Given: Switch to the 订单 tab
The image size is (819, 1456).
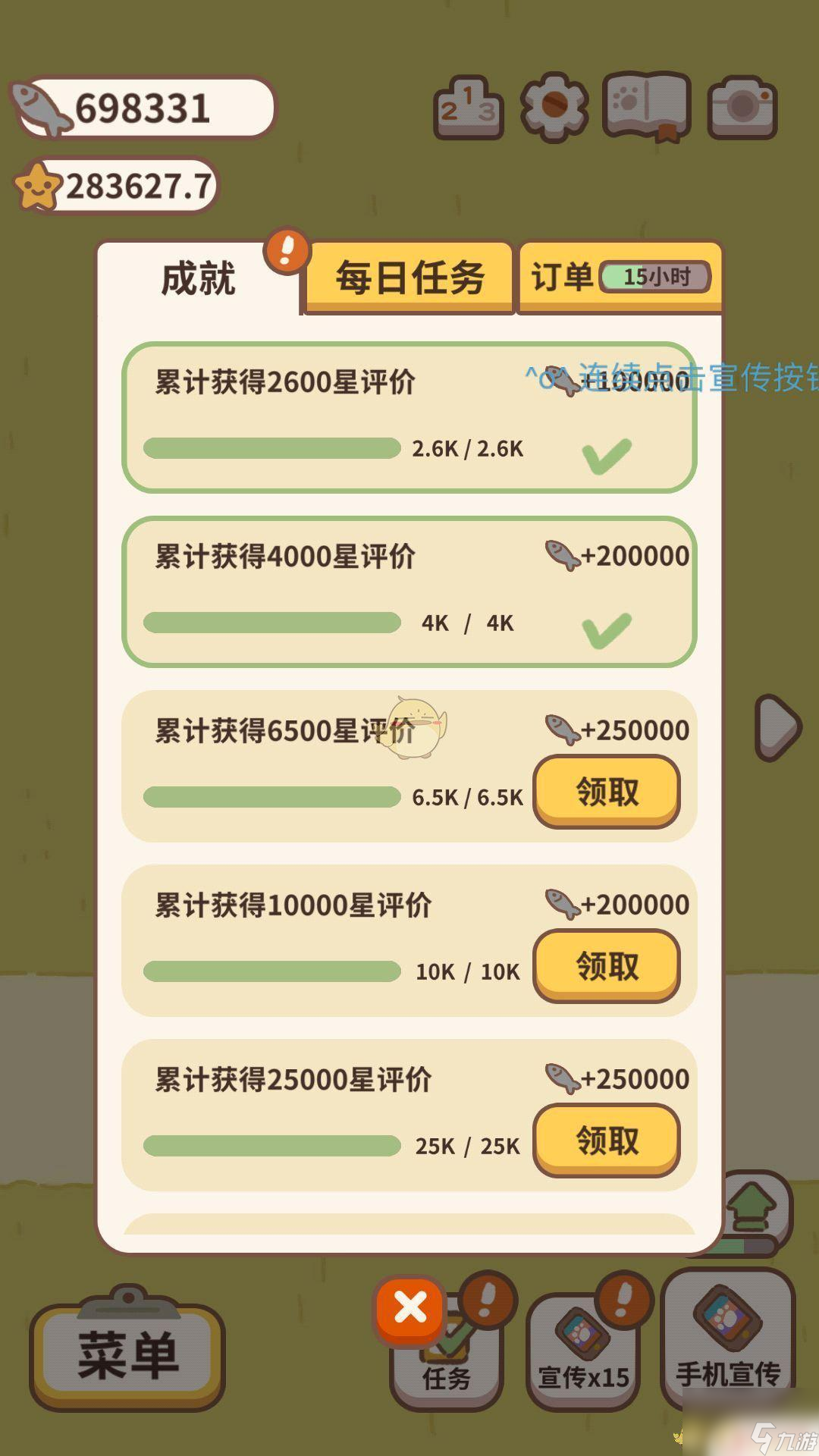Looking at the screenshot, I should [x=620, y=278].
